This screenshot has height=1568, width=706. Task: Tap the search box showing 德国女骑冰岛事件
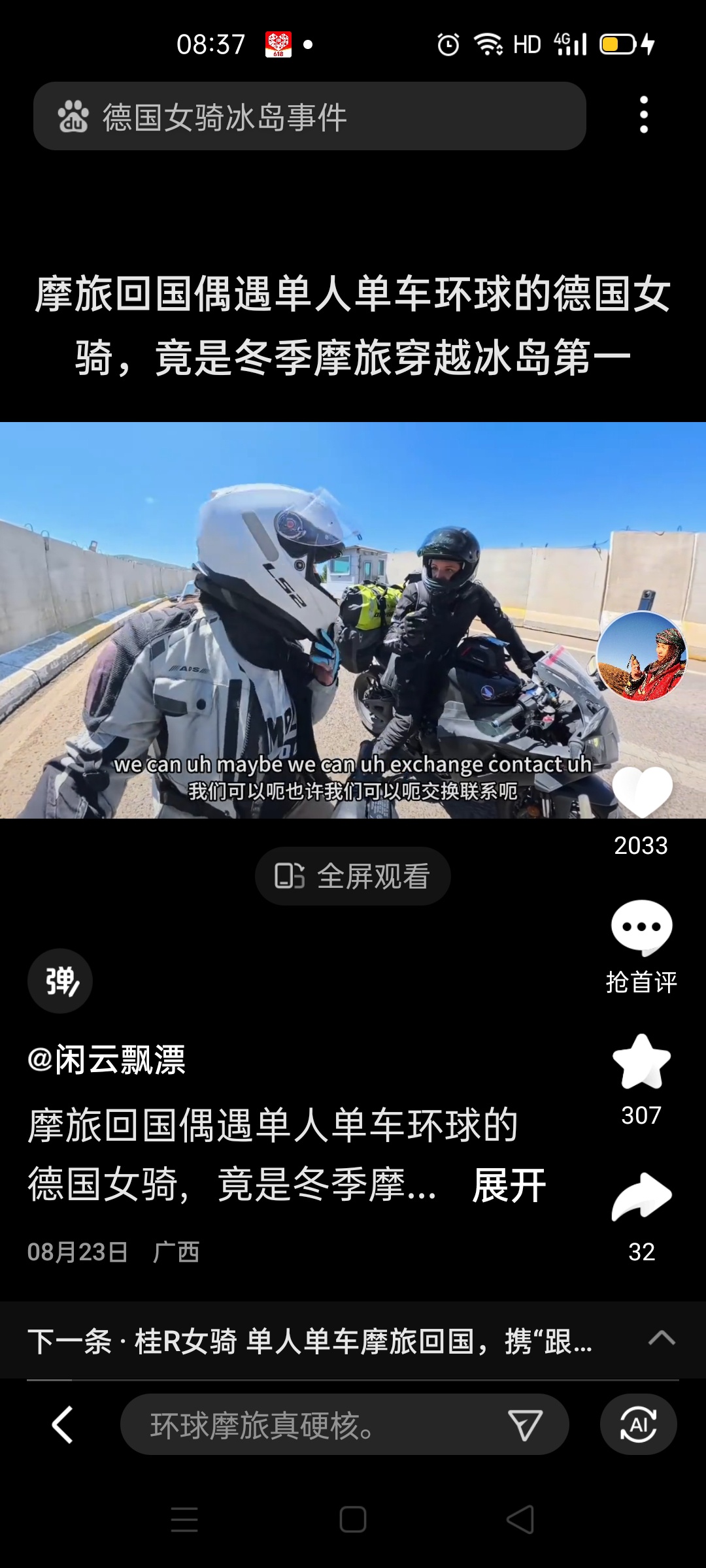click(309, 117)
